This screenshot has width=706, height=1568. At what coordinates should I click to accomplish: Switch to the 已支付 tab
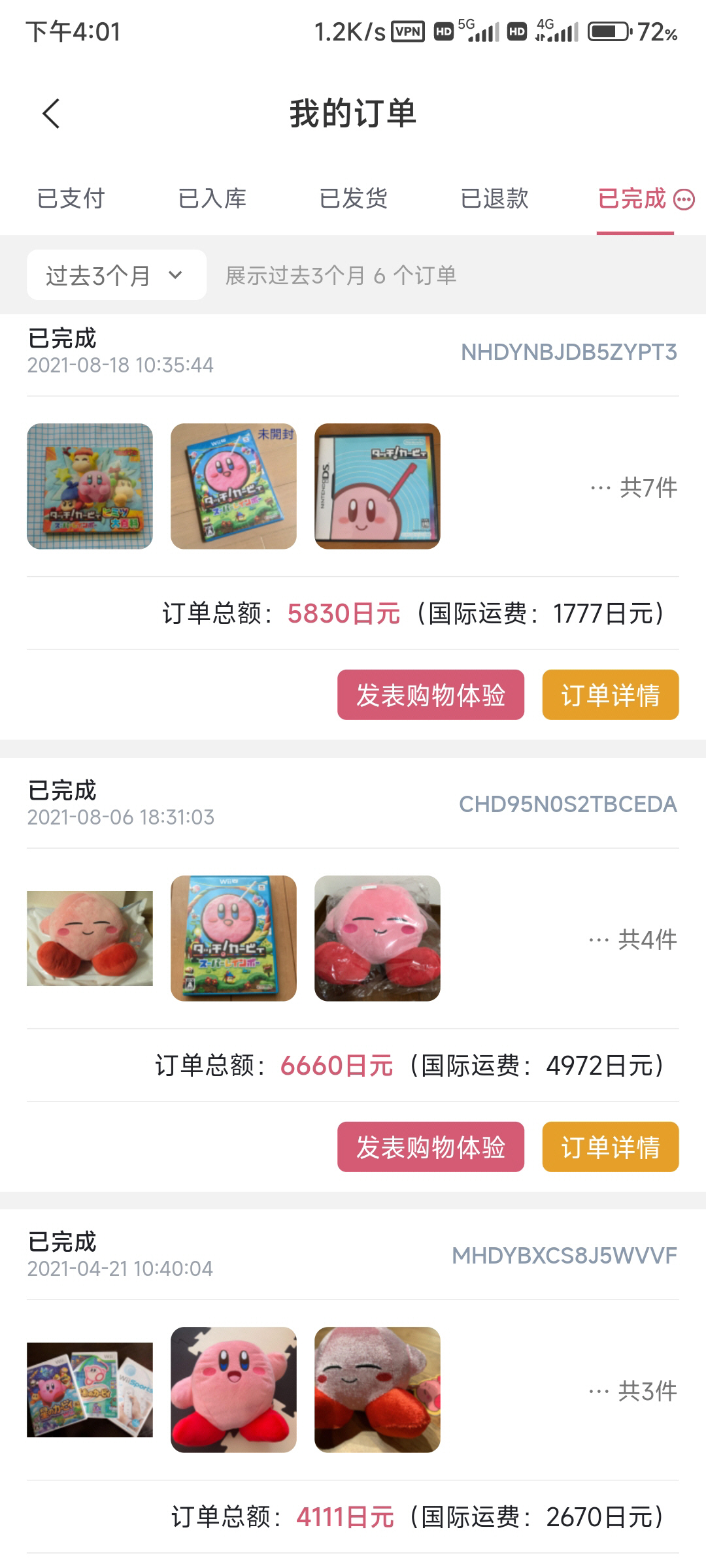point(71,199)
